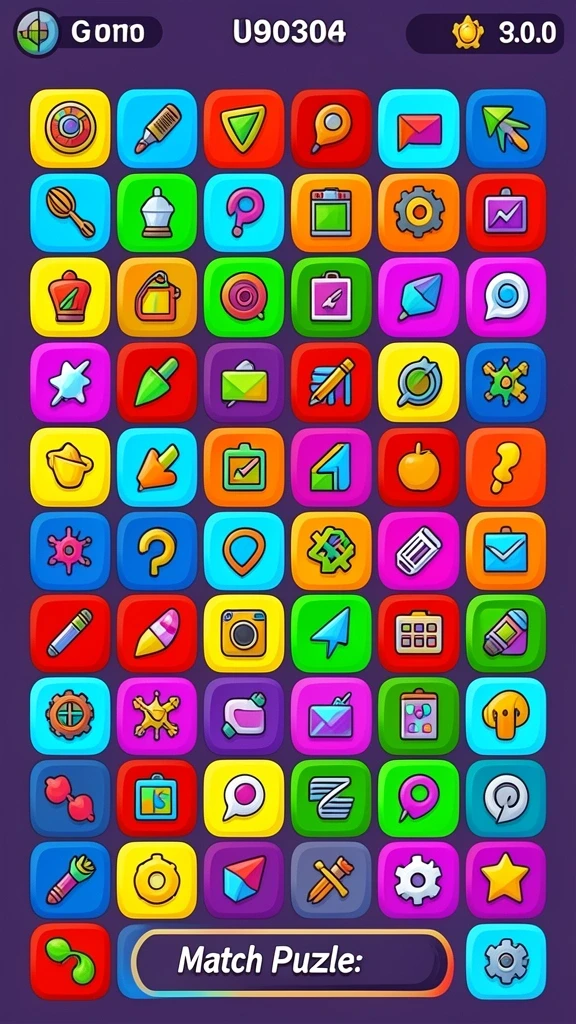Choose the green blob on red tile
Screen dimensions: 576x1024
pyautogui.click(x=70, y=961)
